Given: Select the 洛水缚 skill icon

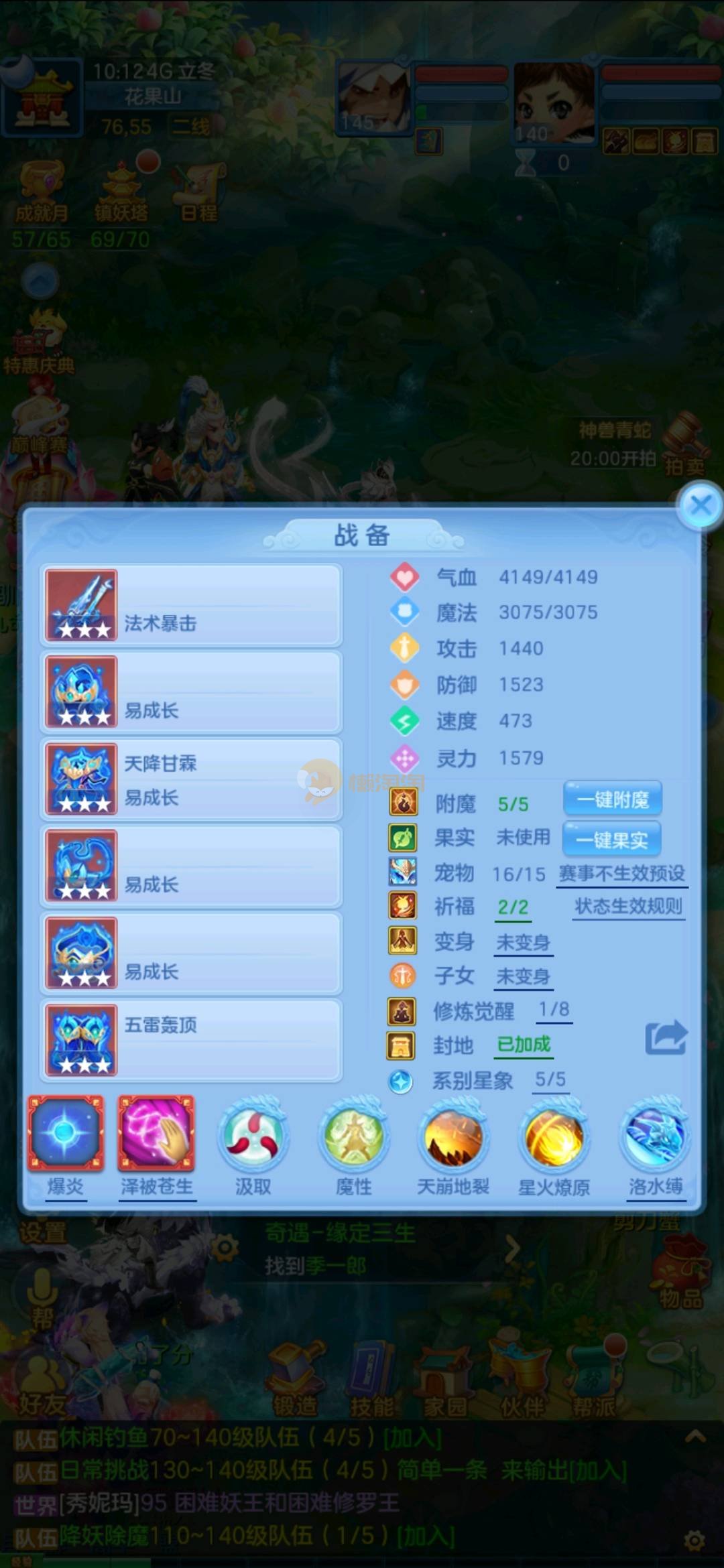Looking at the screenshot, I should (x=655, y=1136).
